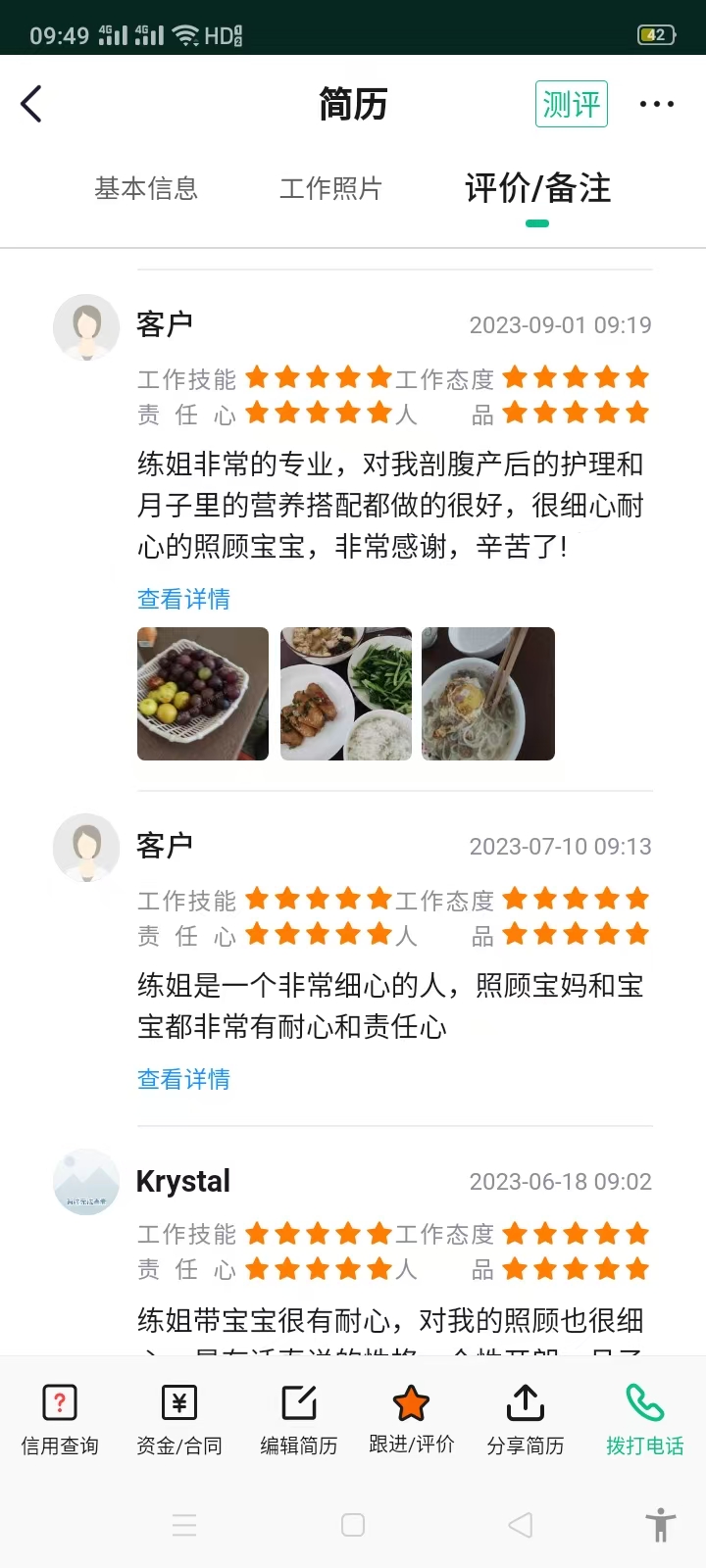Open 查看详情 for the 2023-09-01 review
Viewport: 706px width, 1568px height.
pos(183,599)
